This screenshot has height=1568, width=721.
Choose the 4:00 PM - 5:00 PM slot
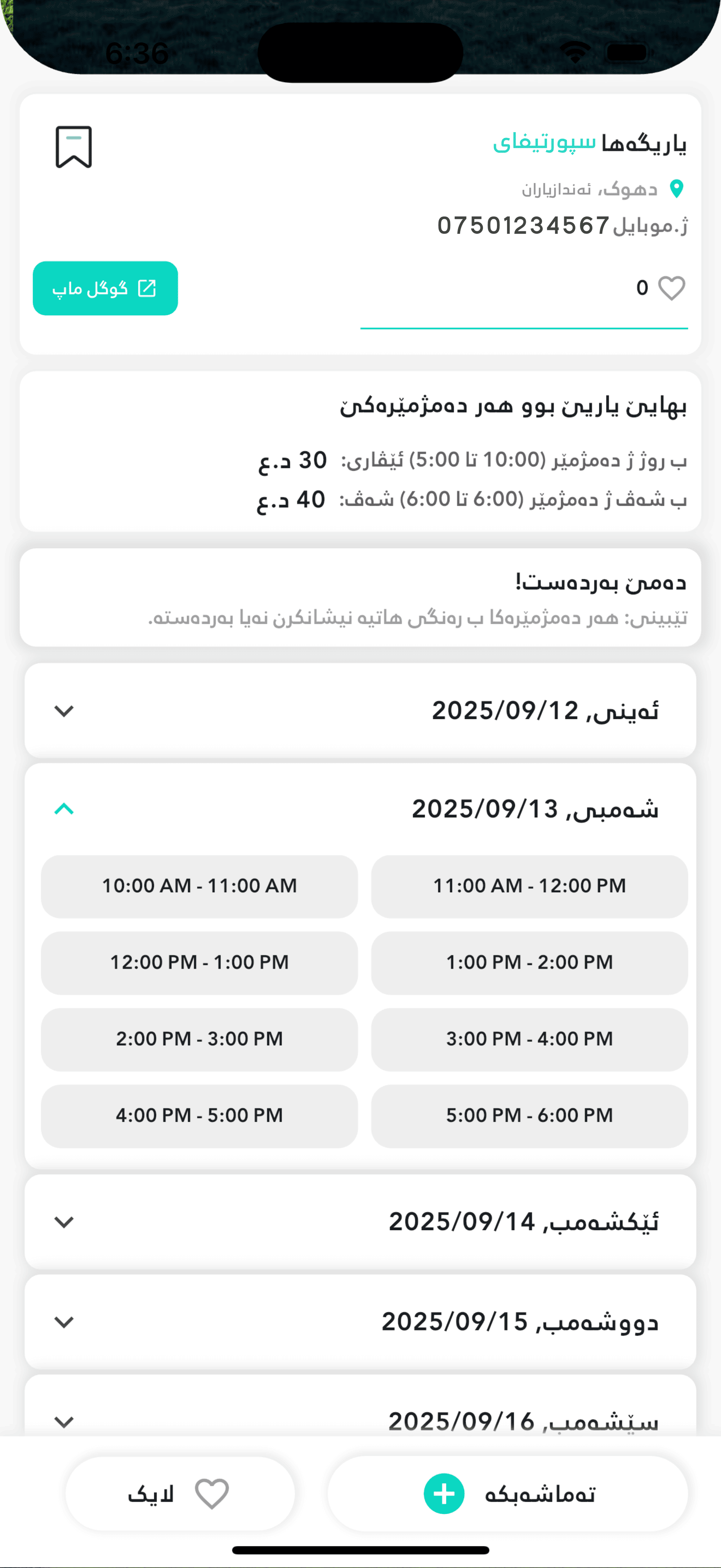(199, 1116)
